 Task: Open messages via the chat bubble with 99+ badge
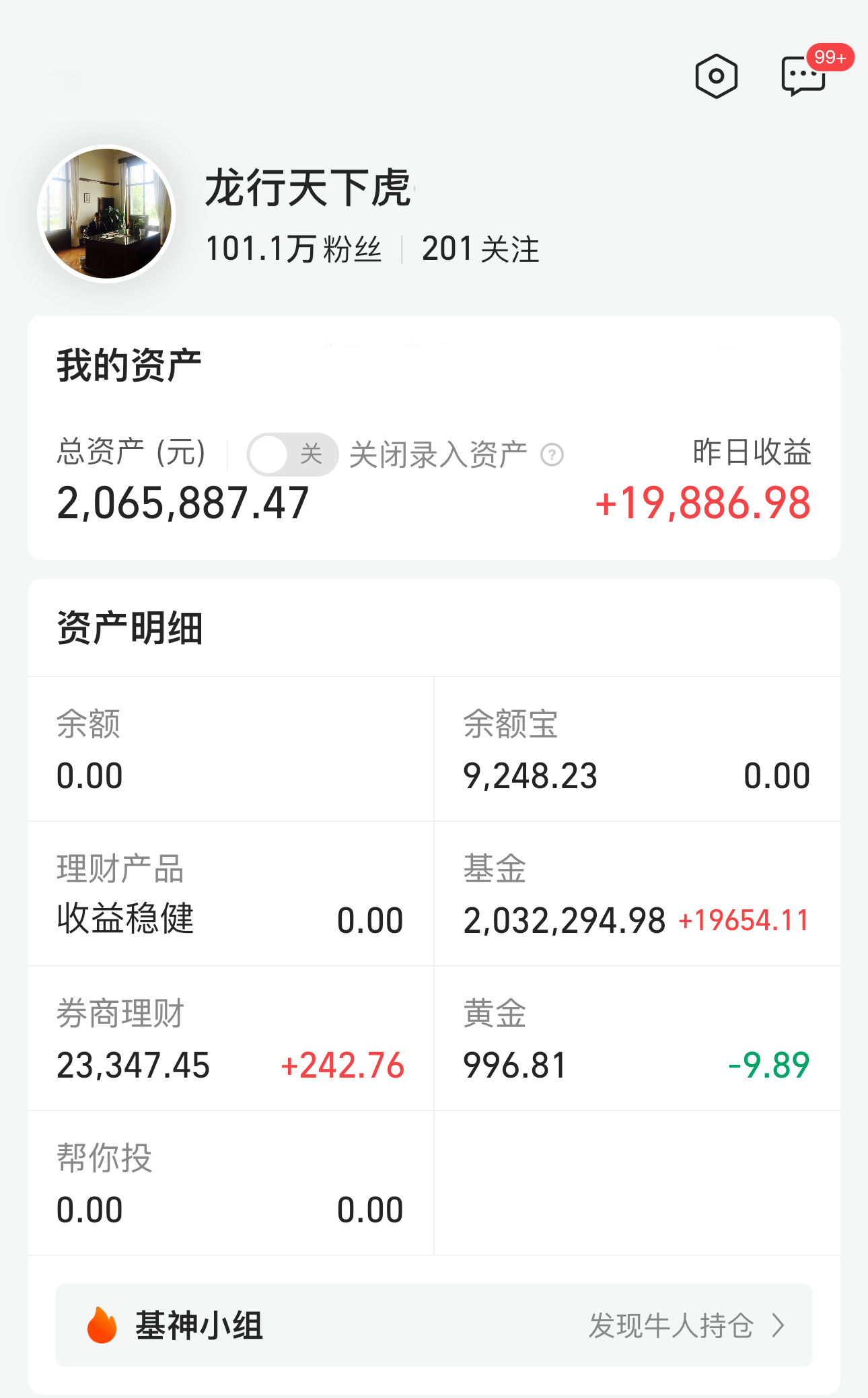tap(801, 77)
